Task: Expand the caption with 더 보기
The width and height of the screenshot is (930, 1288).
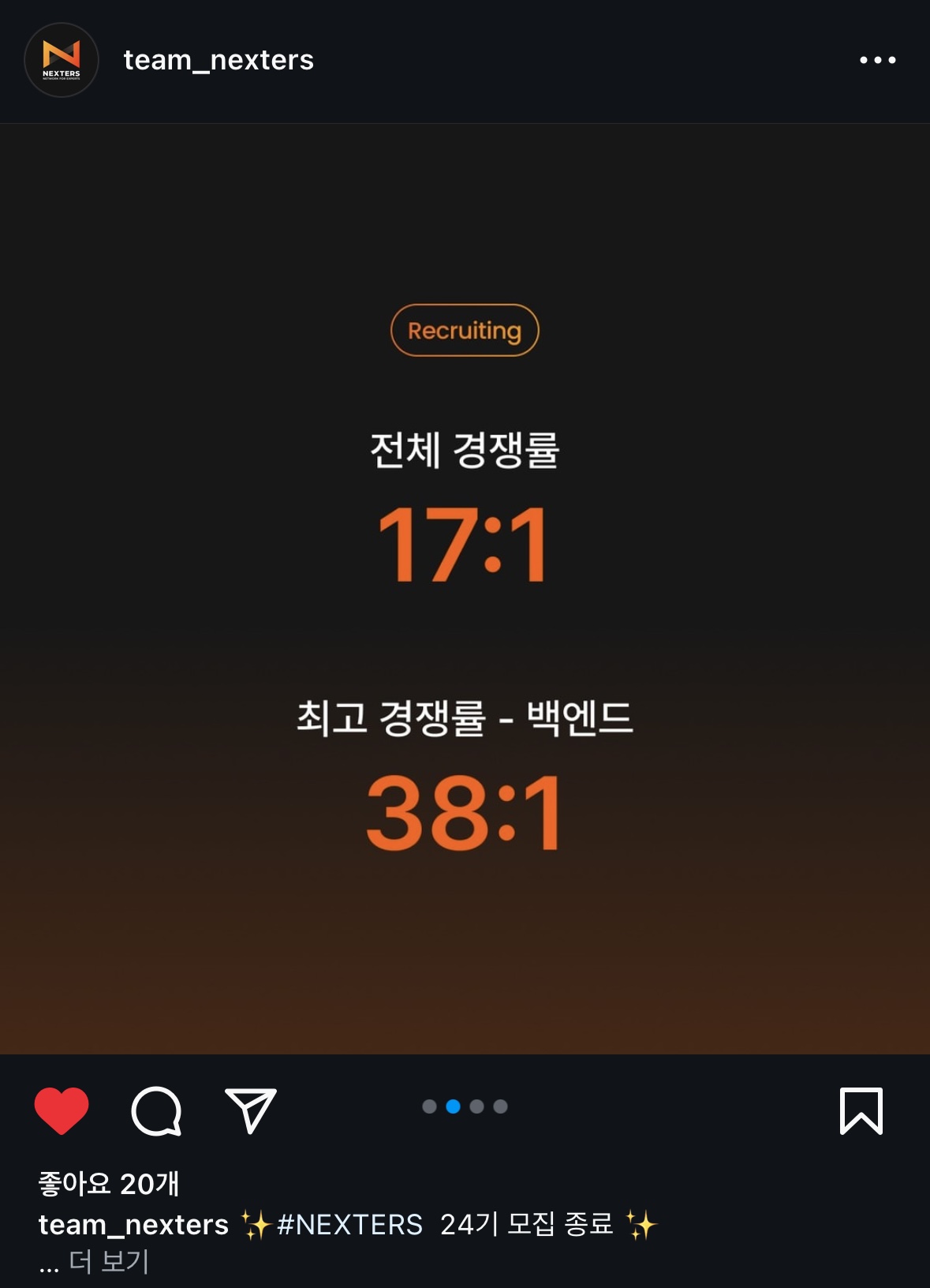Action: click(109, 1261)
